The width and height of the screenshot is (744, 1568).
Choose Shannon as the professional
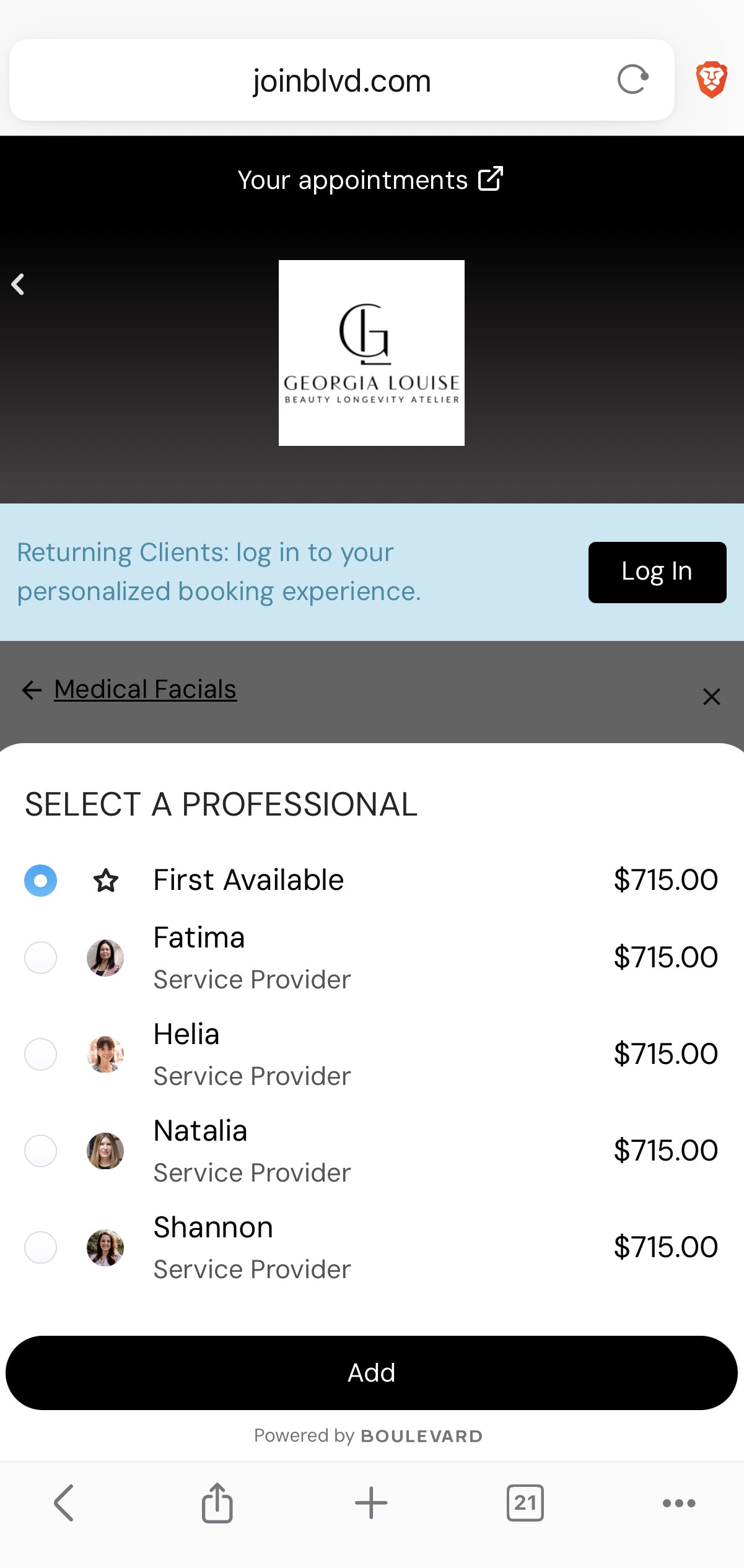(370, 1247)
